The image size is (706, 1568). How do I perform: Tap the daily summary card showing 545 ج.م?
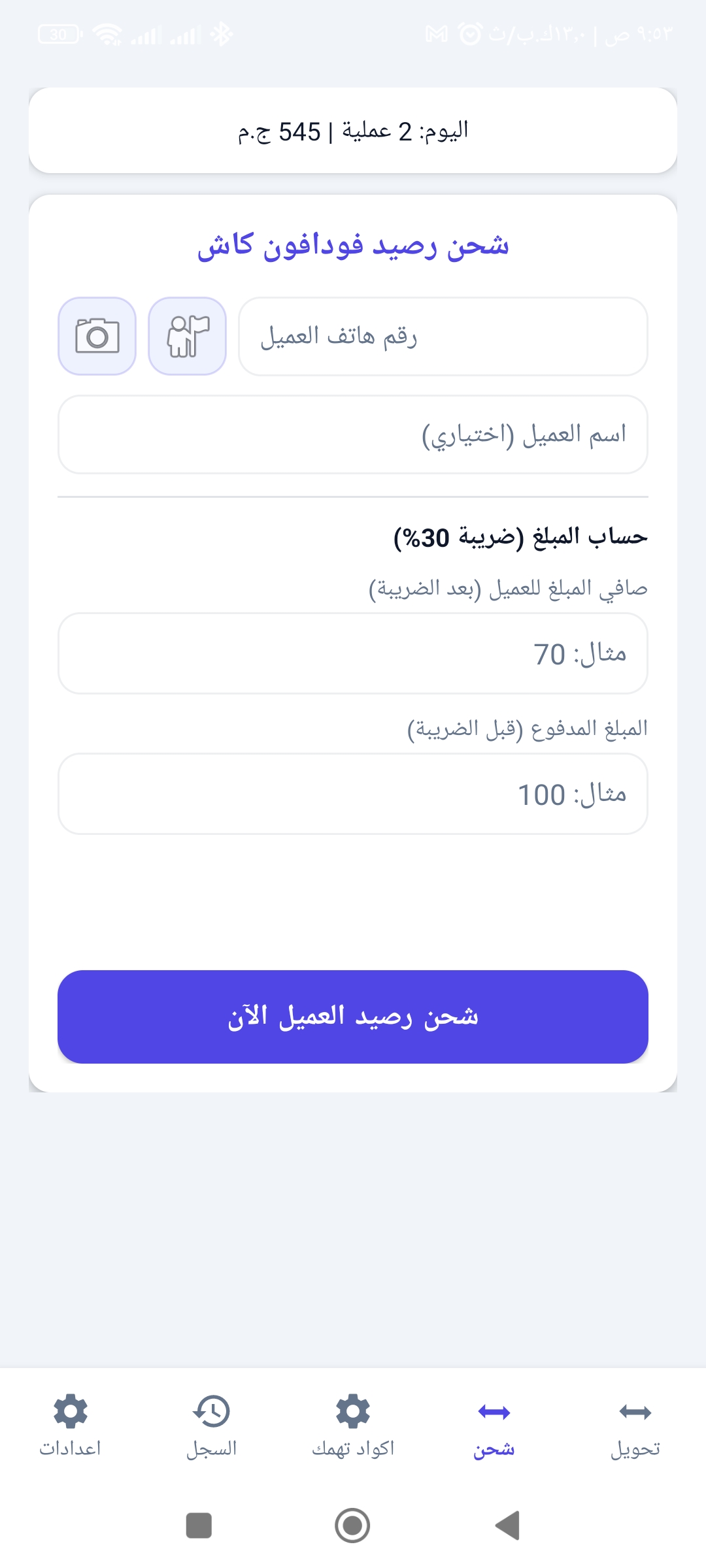(x=353, y=131)
